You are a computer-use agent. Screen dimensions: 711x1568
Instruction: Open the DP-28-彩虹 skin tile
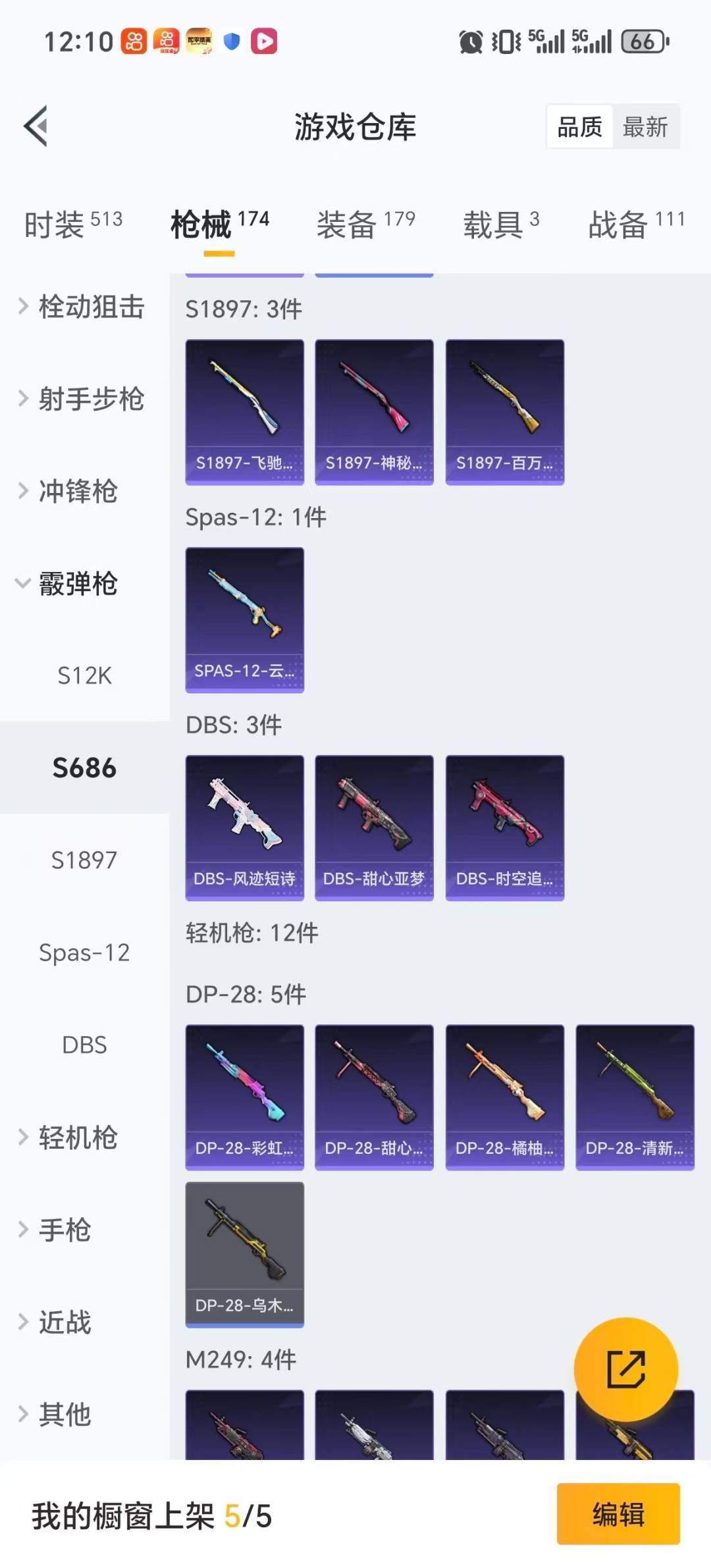(244, 1097)
